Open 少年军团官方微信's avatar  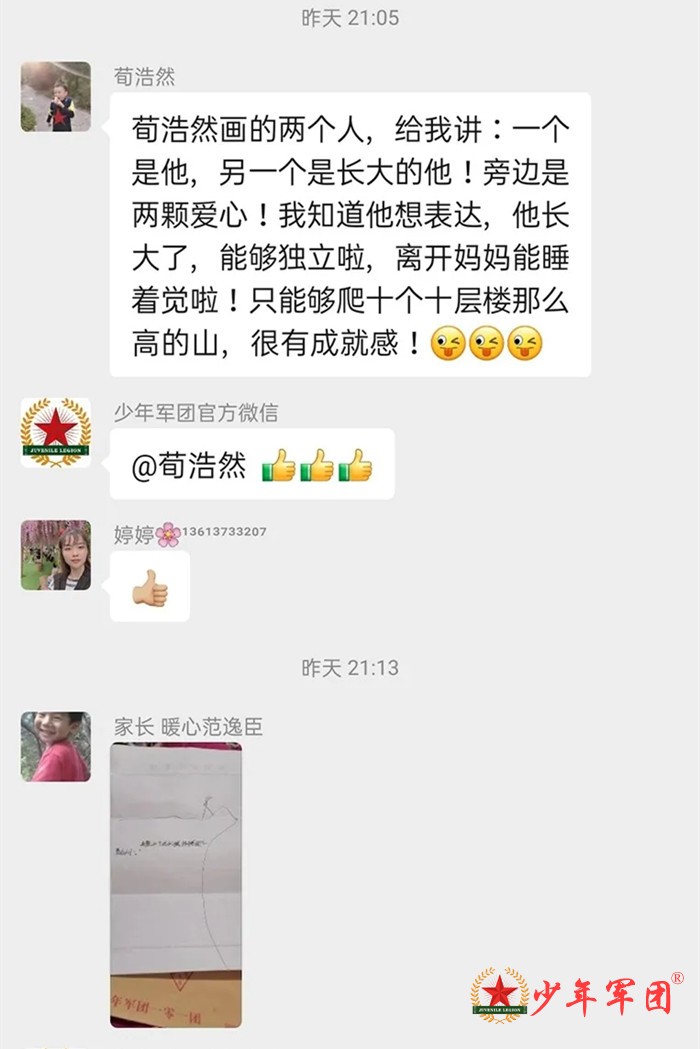pyautogui.click(x=56, y=432)
